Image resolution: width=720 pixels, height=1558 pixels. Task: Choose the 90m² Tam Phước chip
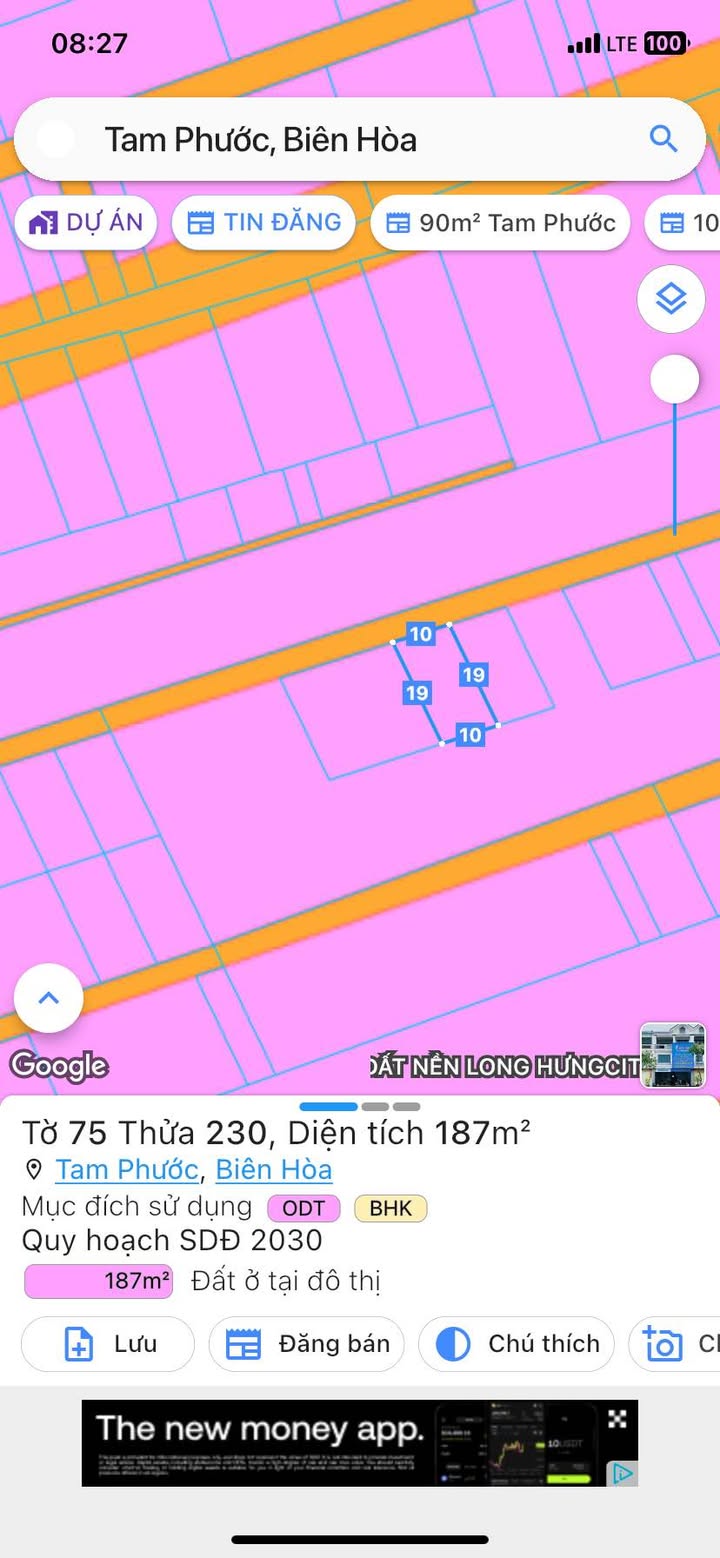500,222
